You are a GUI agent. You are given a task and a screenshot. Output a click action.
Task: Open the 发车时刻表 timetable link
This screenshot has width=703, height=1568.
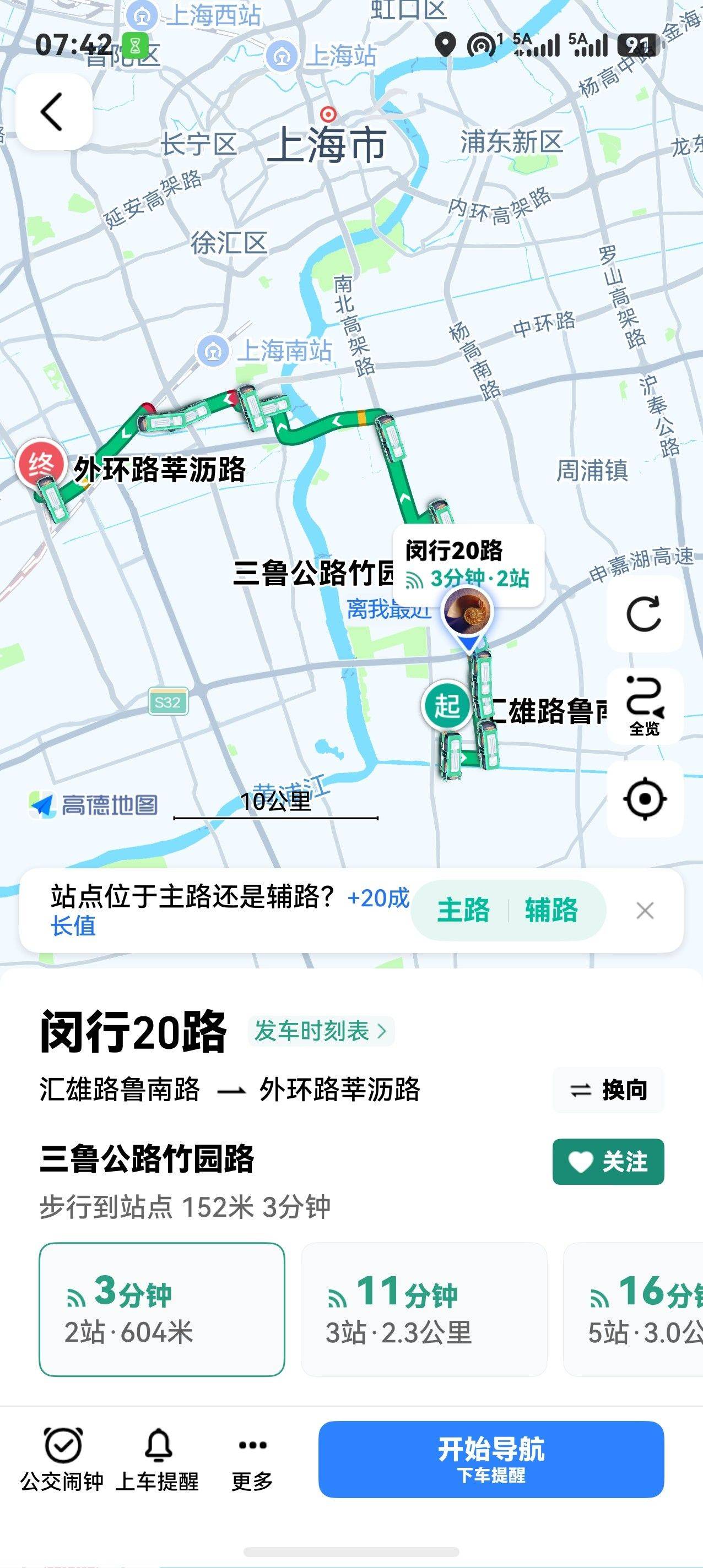321,1031
